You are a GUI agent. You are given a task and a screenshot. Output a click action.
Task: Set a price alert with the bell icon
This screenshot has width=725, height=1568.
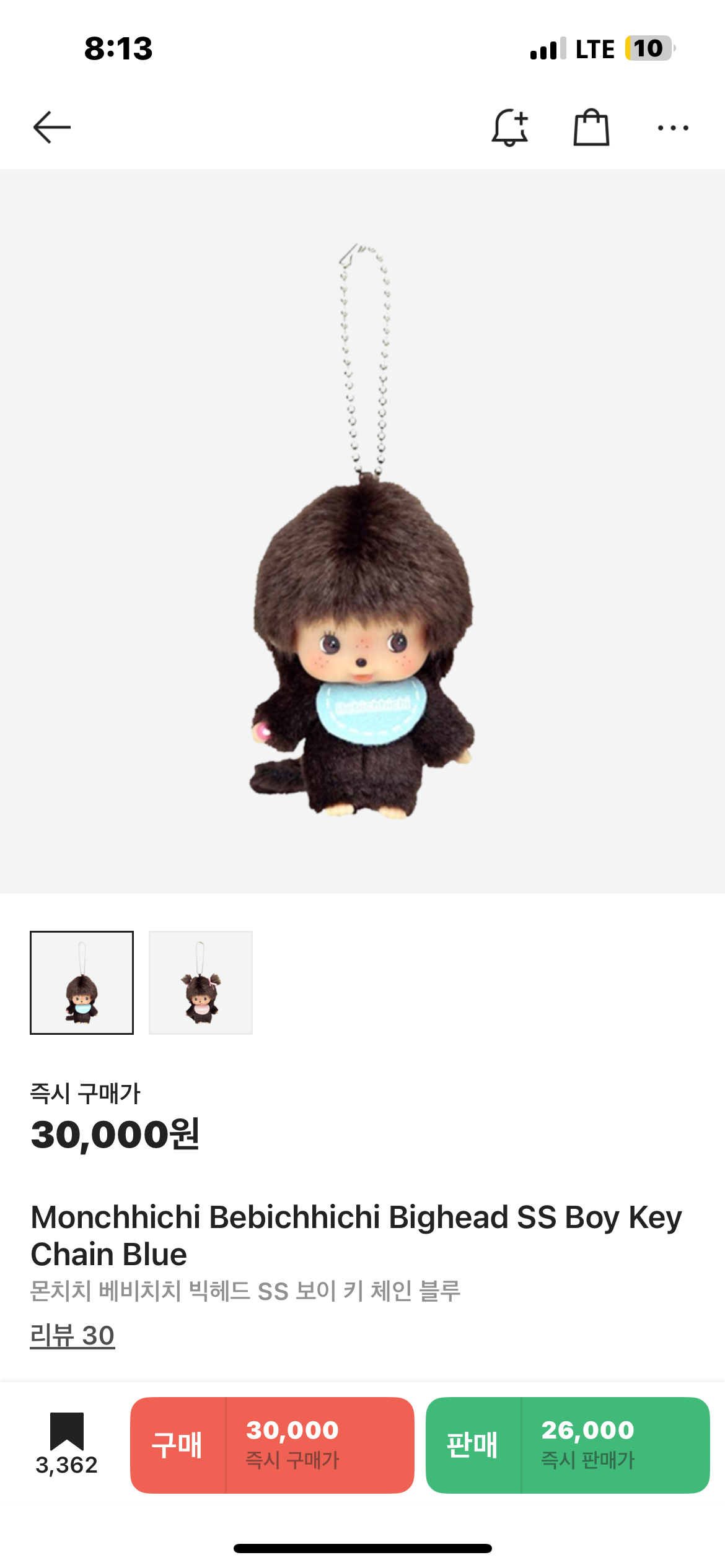(509, 128)
